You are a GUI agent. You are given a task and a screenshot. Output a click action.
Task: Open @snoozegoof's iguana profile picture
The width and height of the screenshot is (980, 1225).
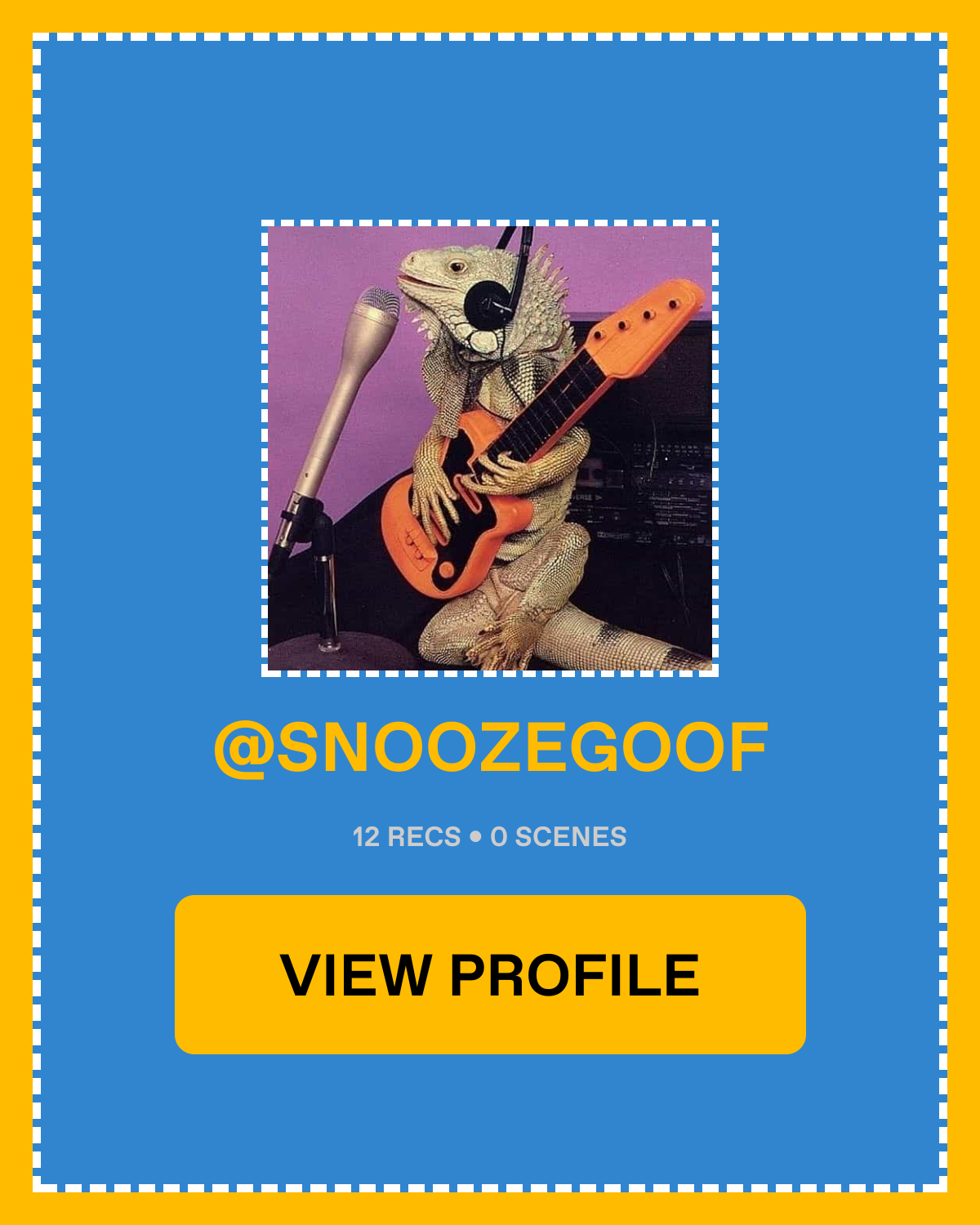click(x=490, y=448)
